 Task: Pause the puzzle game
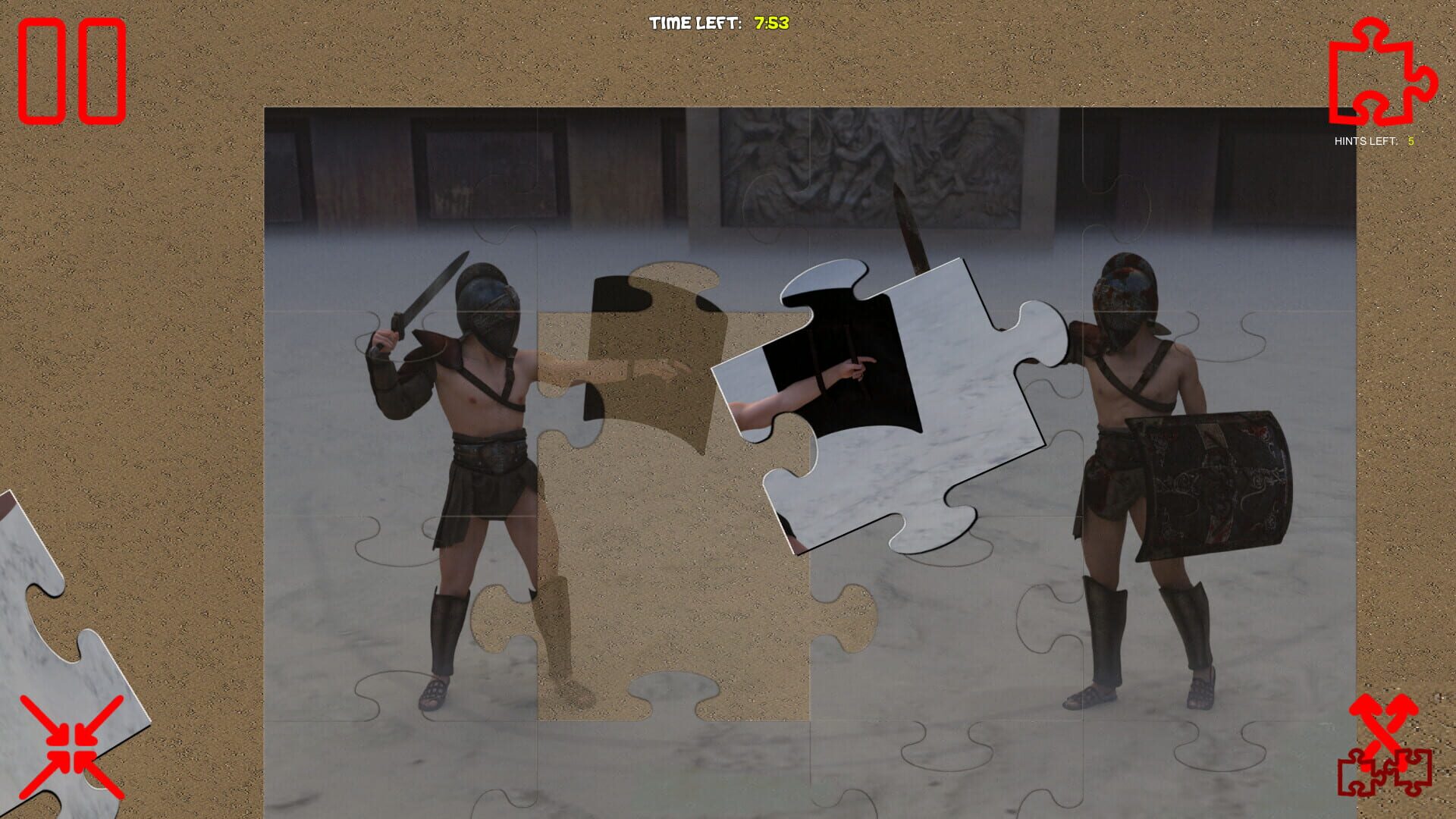coord(72,71)
